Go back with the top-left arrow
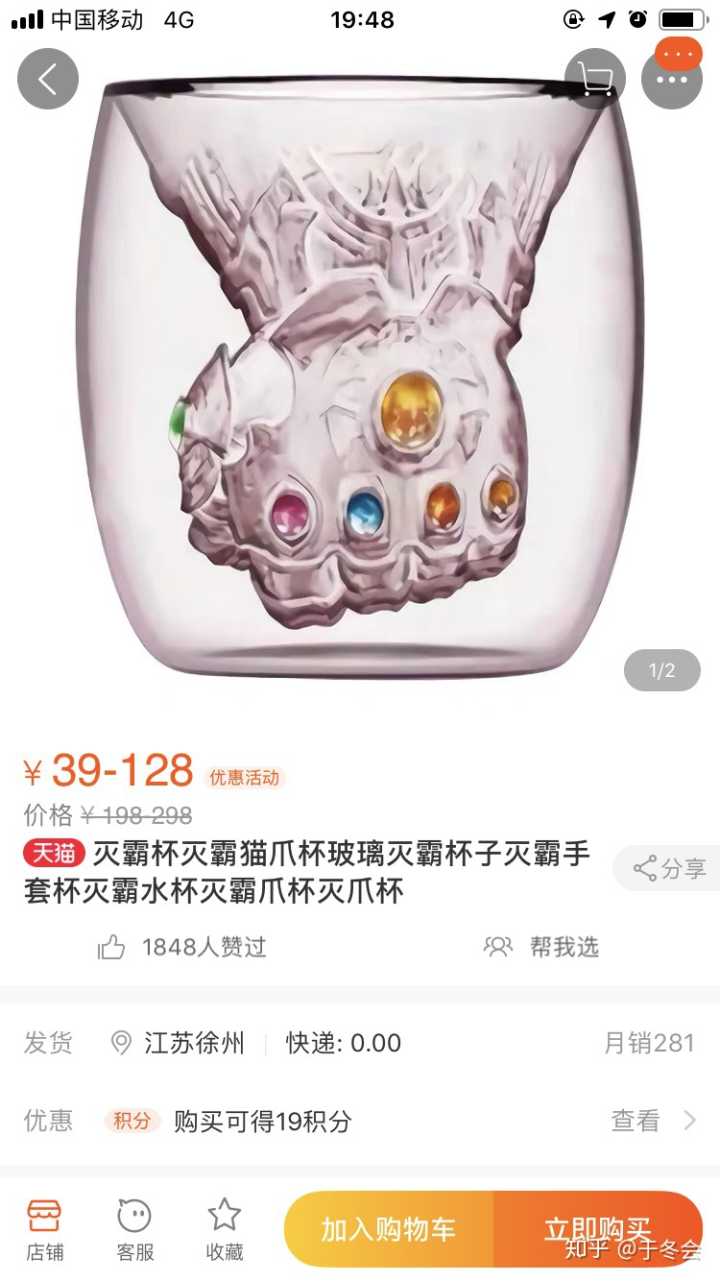The height and width of the screenshot is (1281, 720). tap(48, 79)
